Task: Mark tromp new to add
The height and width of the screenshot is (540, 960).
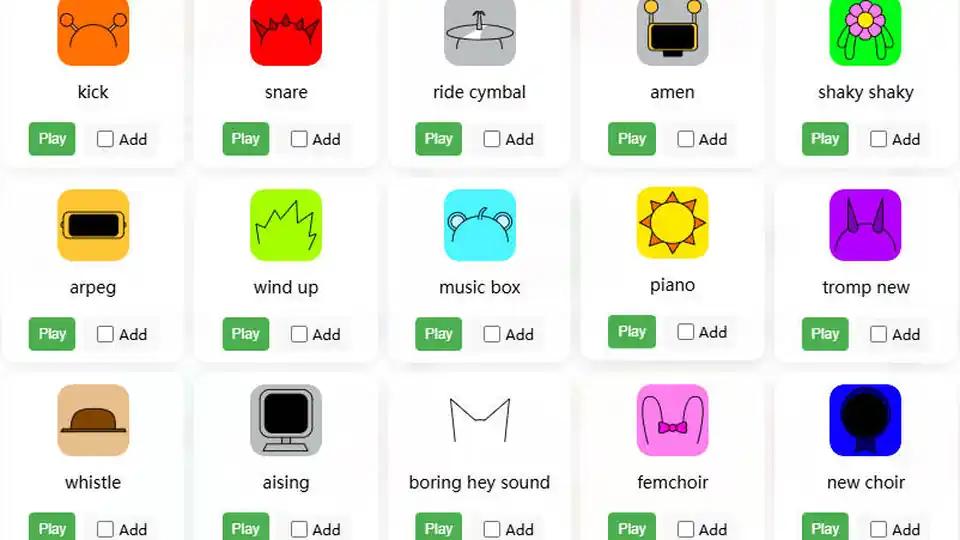Action: 878,334
